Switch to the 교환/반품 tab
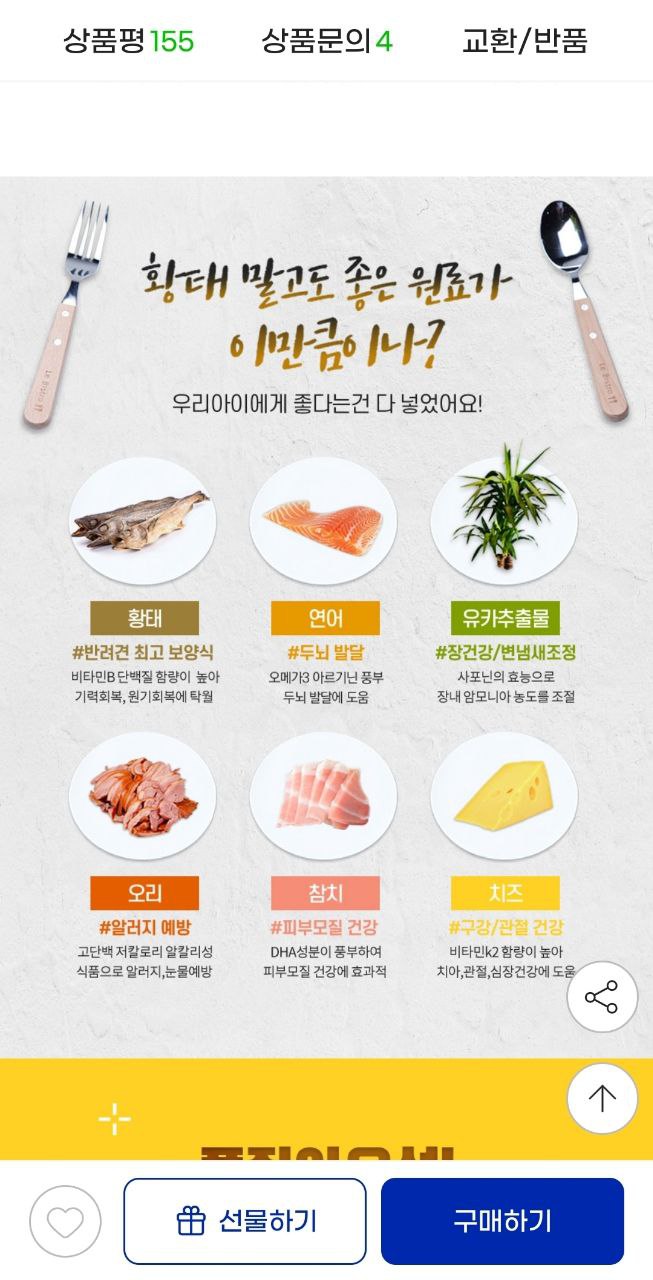This screenshot has width=653, height=1280. [x=524, y=41]
